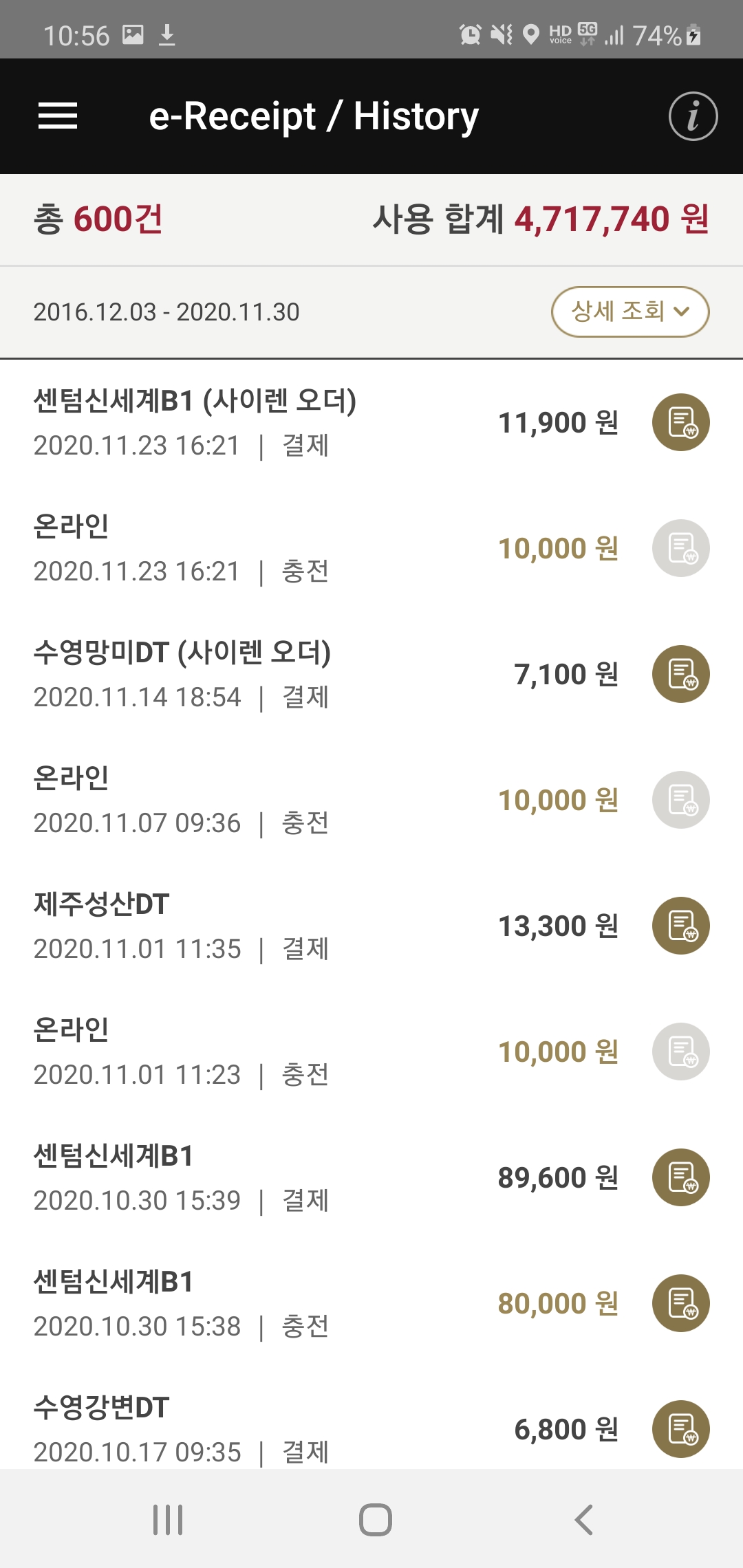Image resolution: width=743 pixels, height=1568 pixels.
Task: Open the info icon in header
Action: (693, 116)
